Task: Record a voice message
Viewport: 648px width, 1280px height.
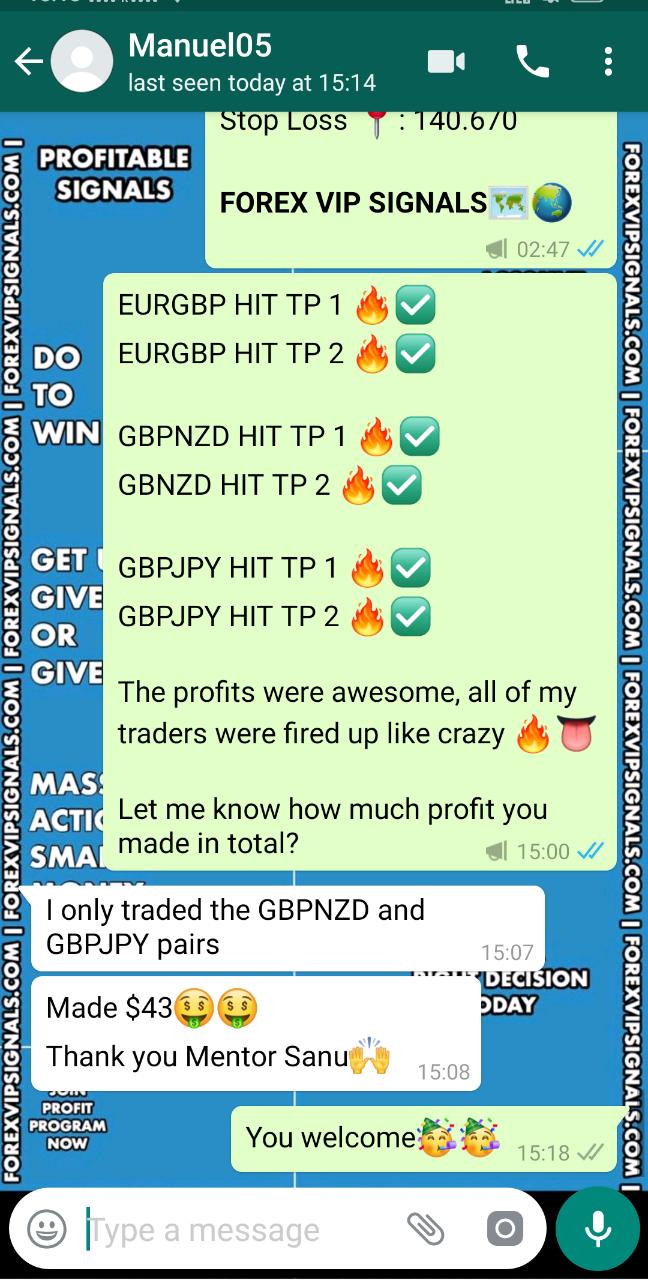Action: [598, 1229]
